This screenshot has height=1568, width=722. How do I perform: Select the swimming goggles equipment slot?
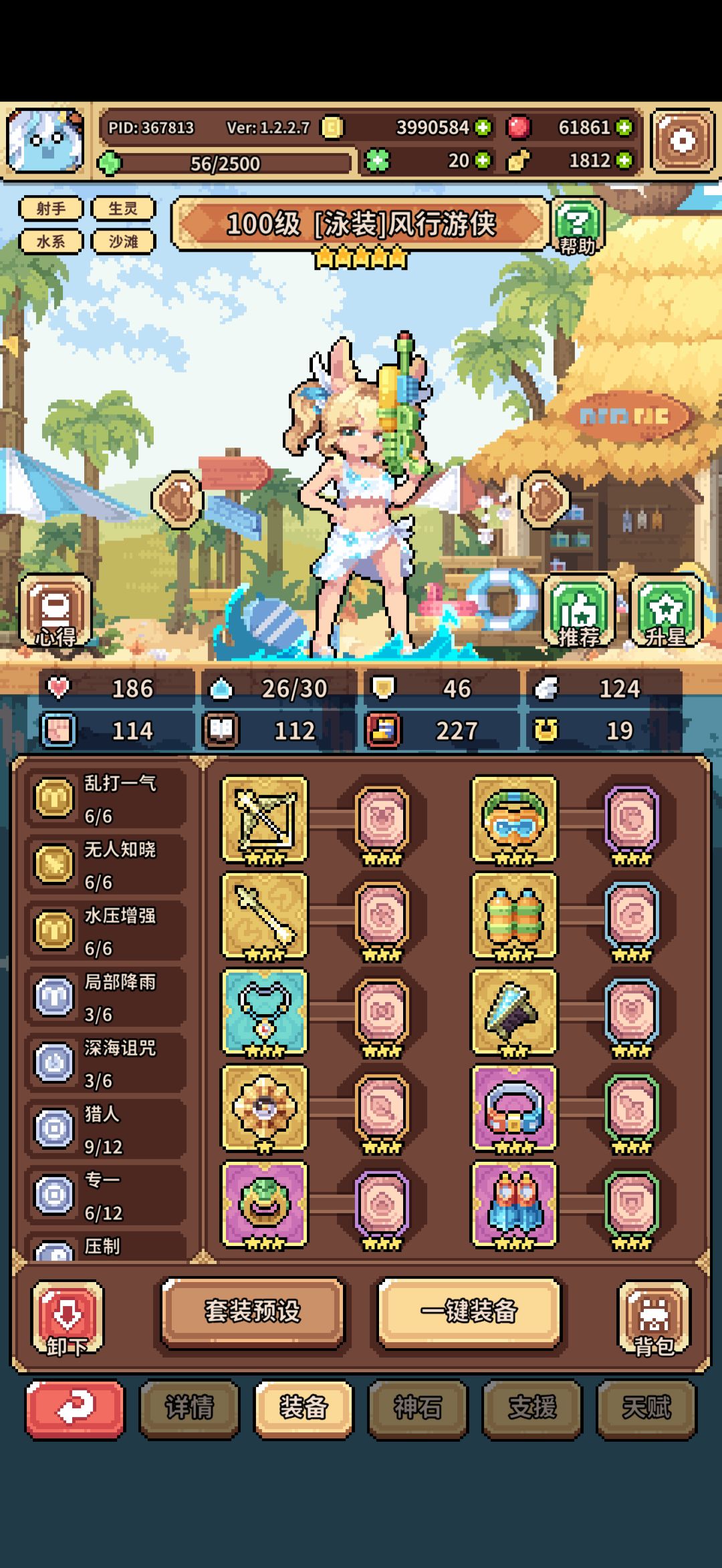click(x=514, y=820)
